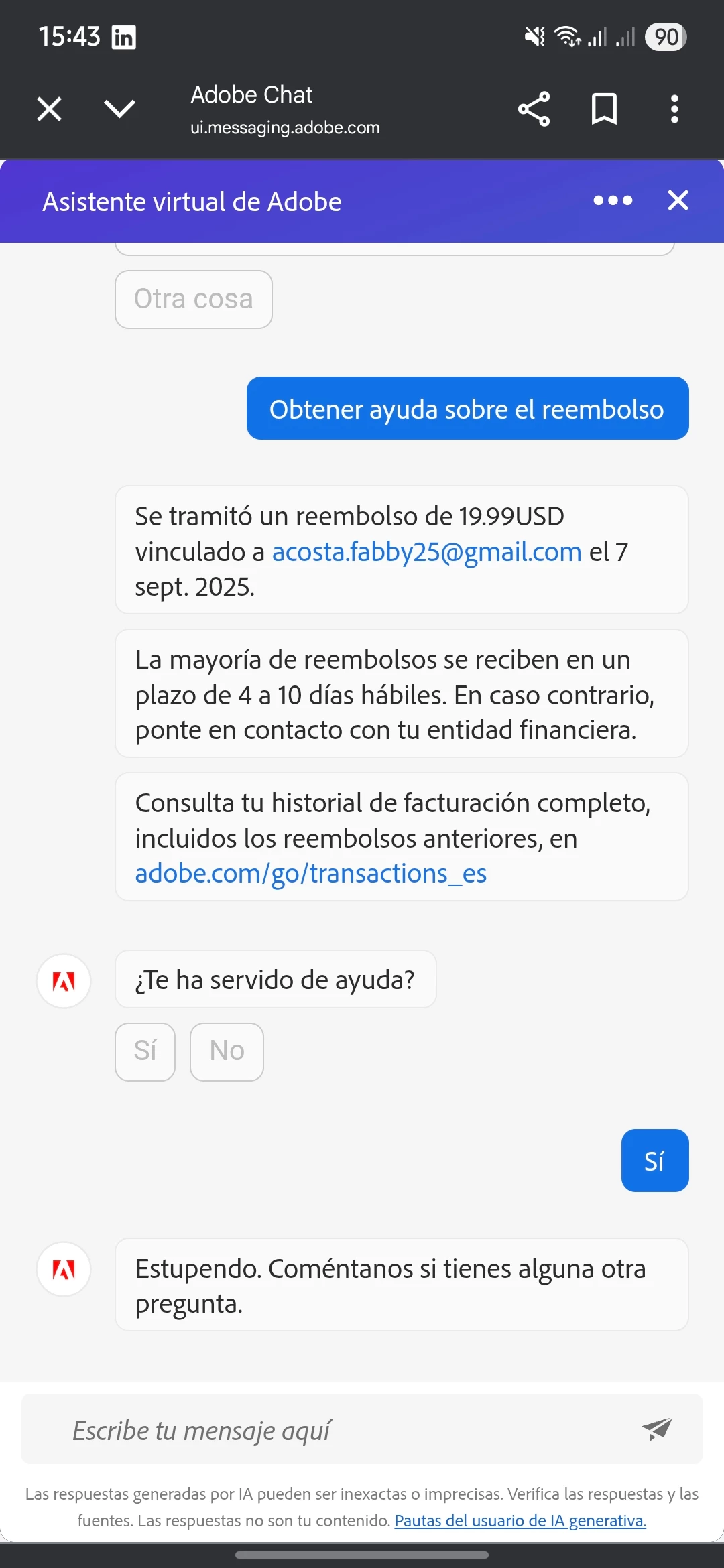
Task: Close the Asistente virtual de Adobe panel
Action: pos(678,200)
